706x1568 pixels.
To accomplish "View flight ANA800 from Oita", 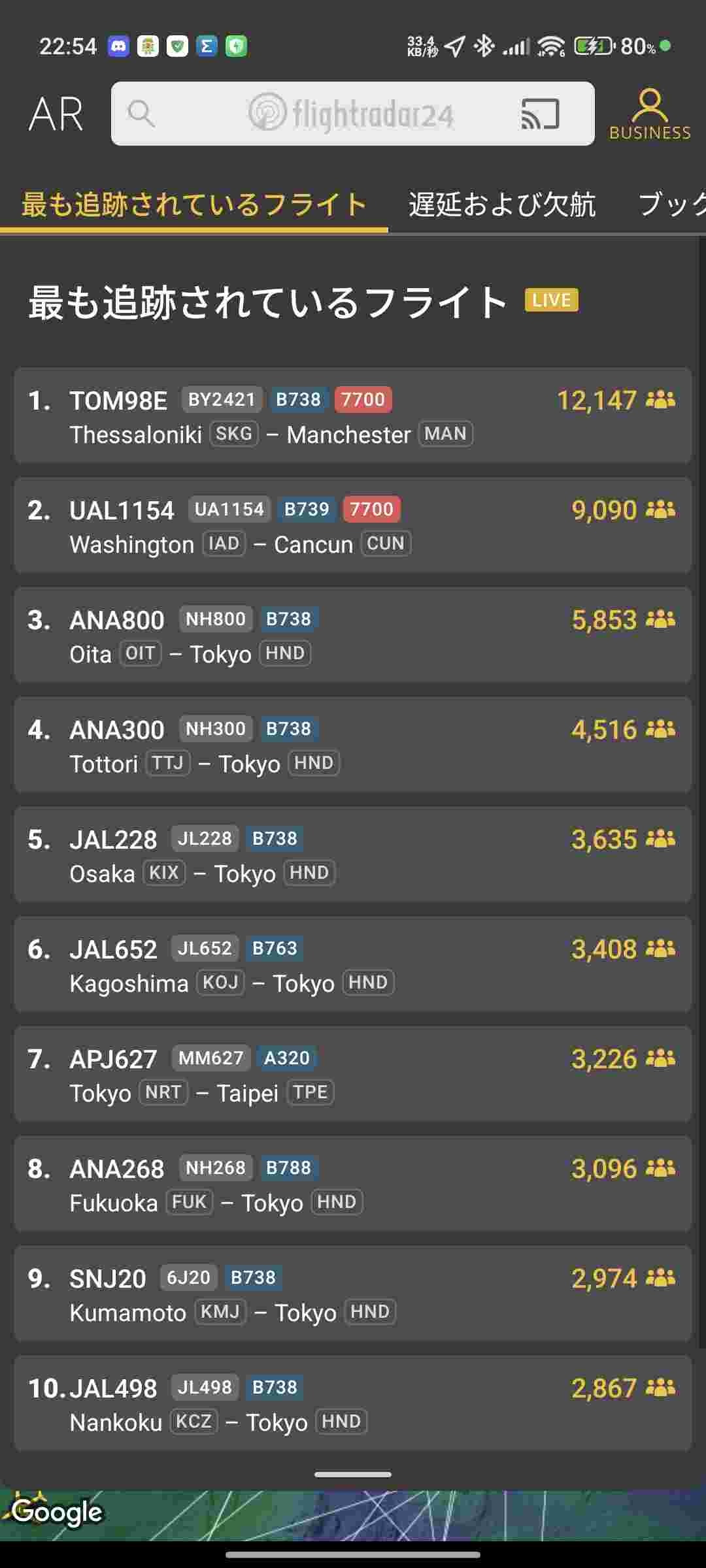I will click(x=353, y=635).
